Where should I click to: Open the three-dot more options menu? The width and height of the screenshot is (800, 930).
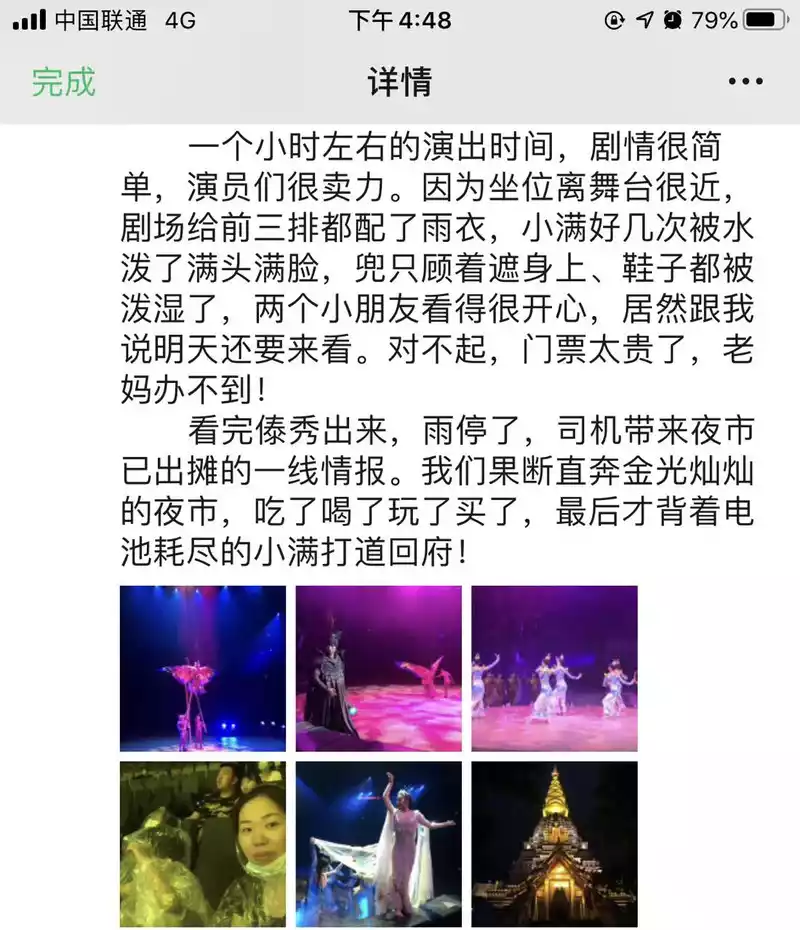[745, 82]
